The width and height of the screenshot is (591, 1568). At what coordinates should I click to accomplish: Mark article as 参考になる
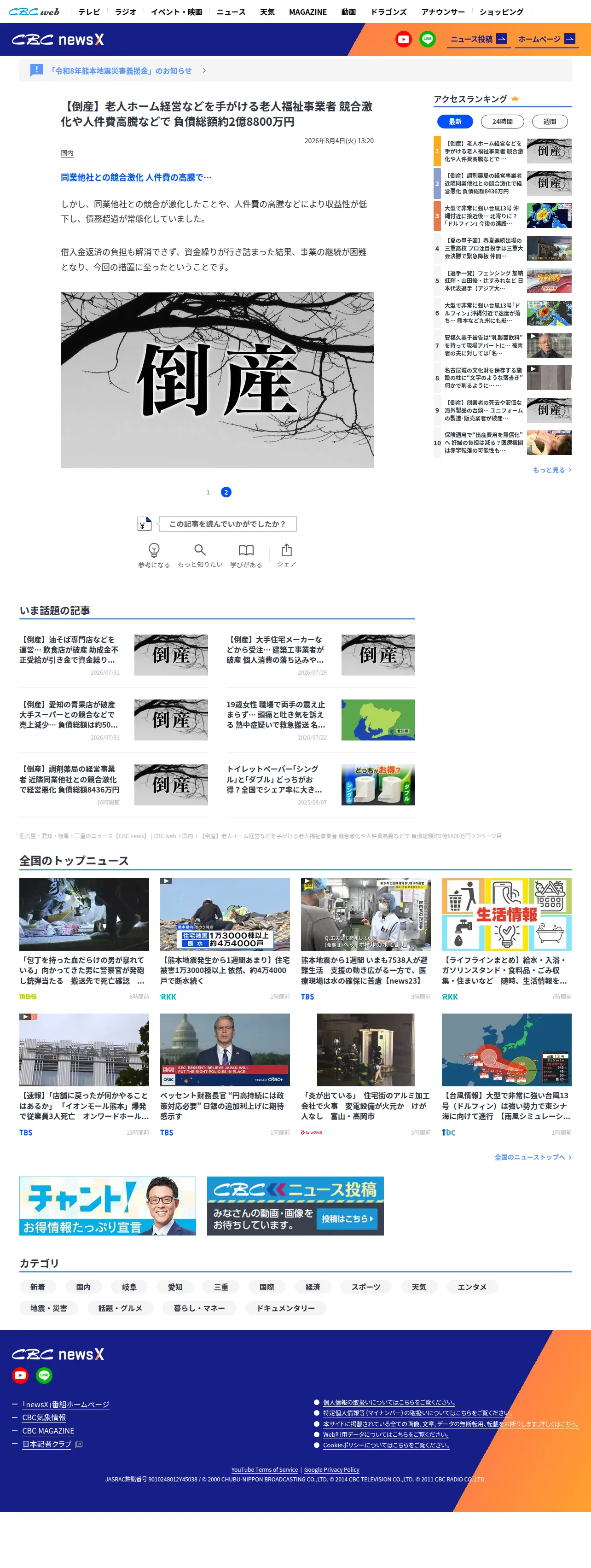[x=154, y=555]
